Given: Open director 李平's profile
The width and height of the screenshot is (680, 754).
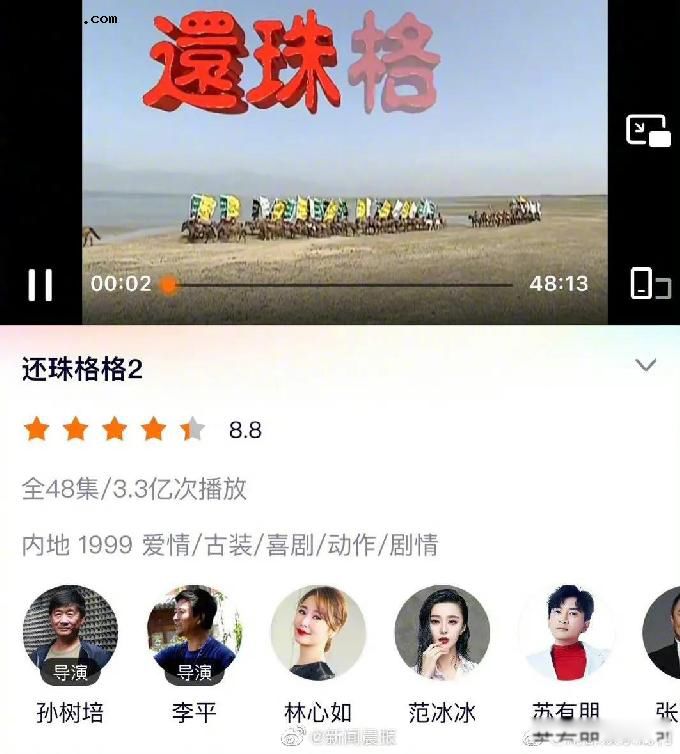Looking at the screenshot, I should click(x=194, y=633).
